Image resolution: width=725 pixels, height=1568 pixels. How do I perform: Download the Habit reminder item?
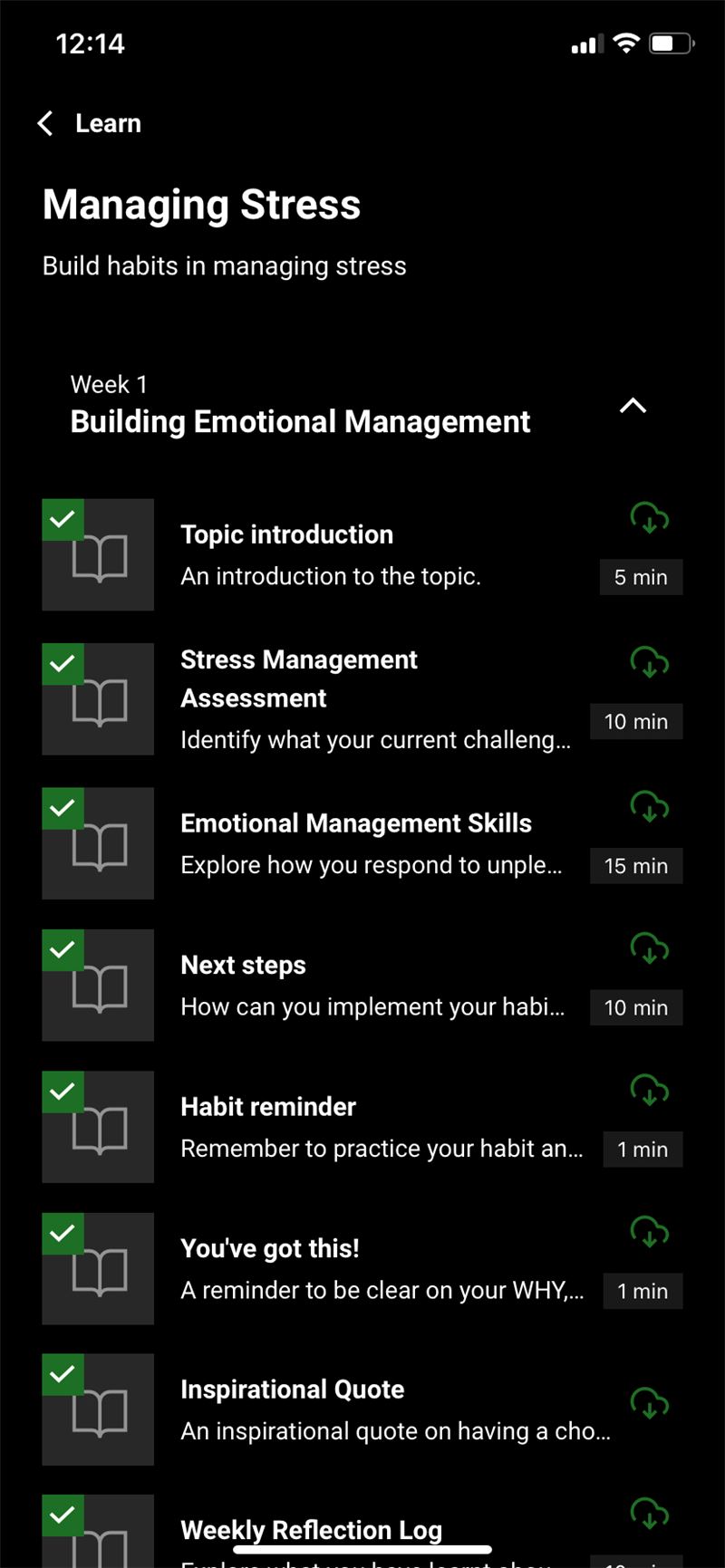point(650,1091)
